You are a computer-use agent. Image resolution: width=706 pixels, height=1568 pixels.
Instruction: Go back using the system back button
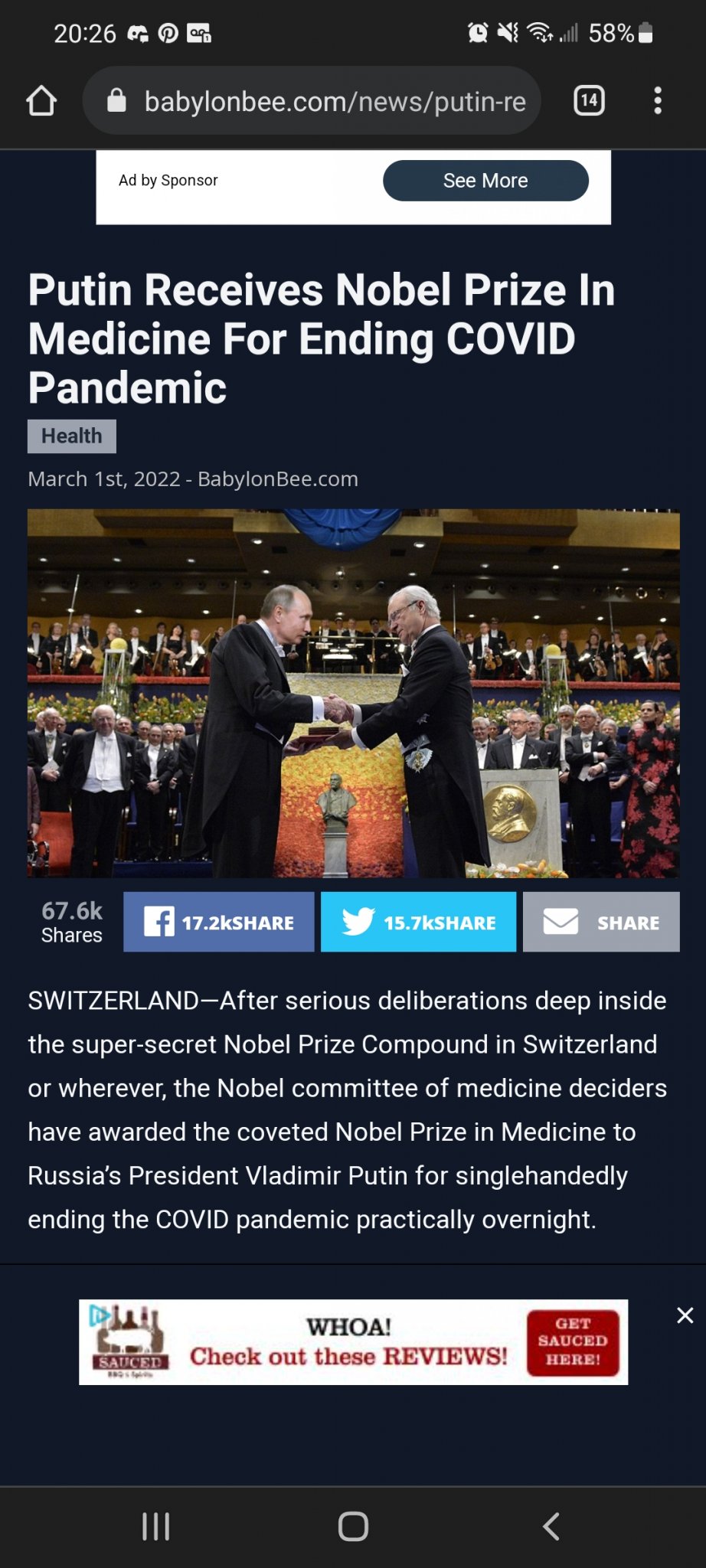[551, 1526]
